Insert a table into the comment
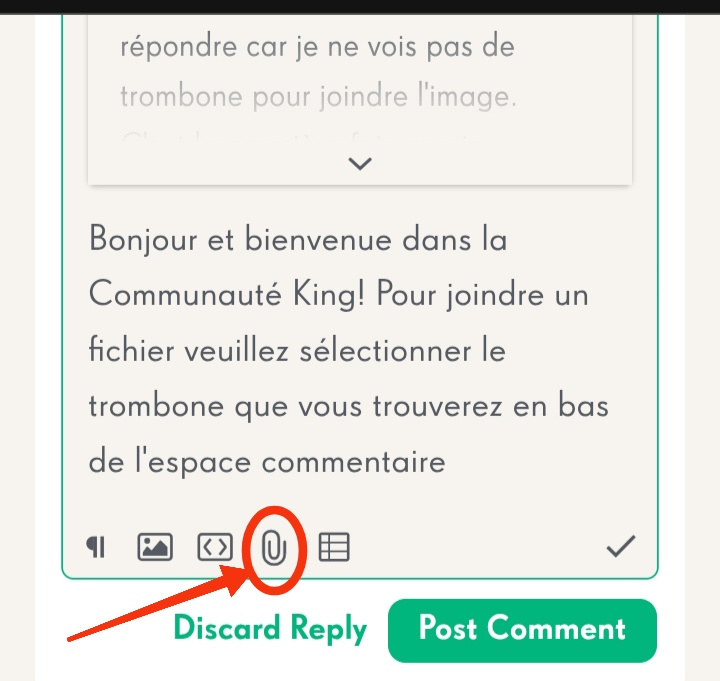Screen dimensions: 720x681 pyautogui.click(x=333, y=547)
